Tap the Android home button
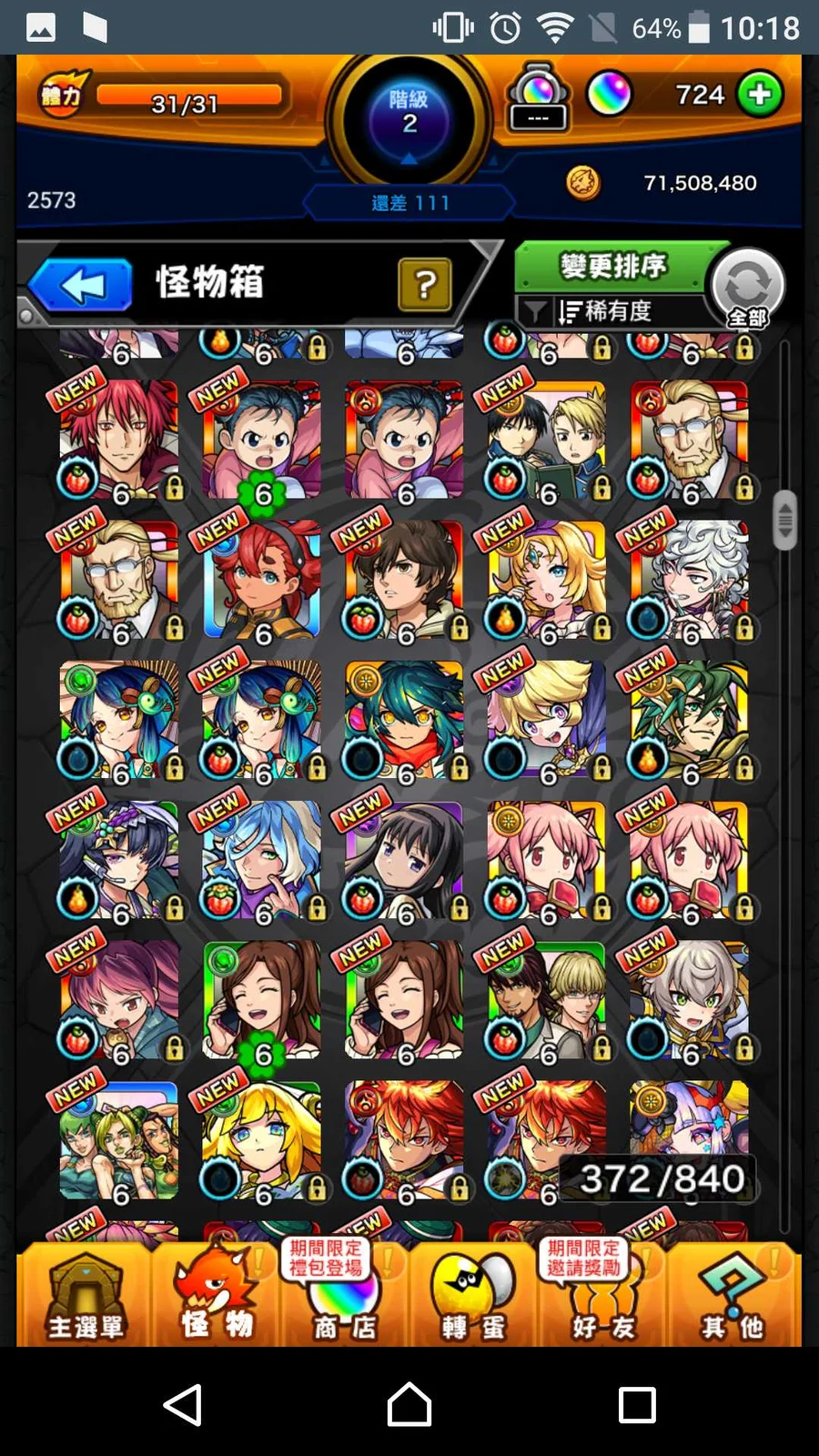The height and width of the screenshot is (1456, 819). click(x=409, y=1404)
